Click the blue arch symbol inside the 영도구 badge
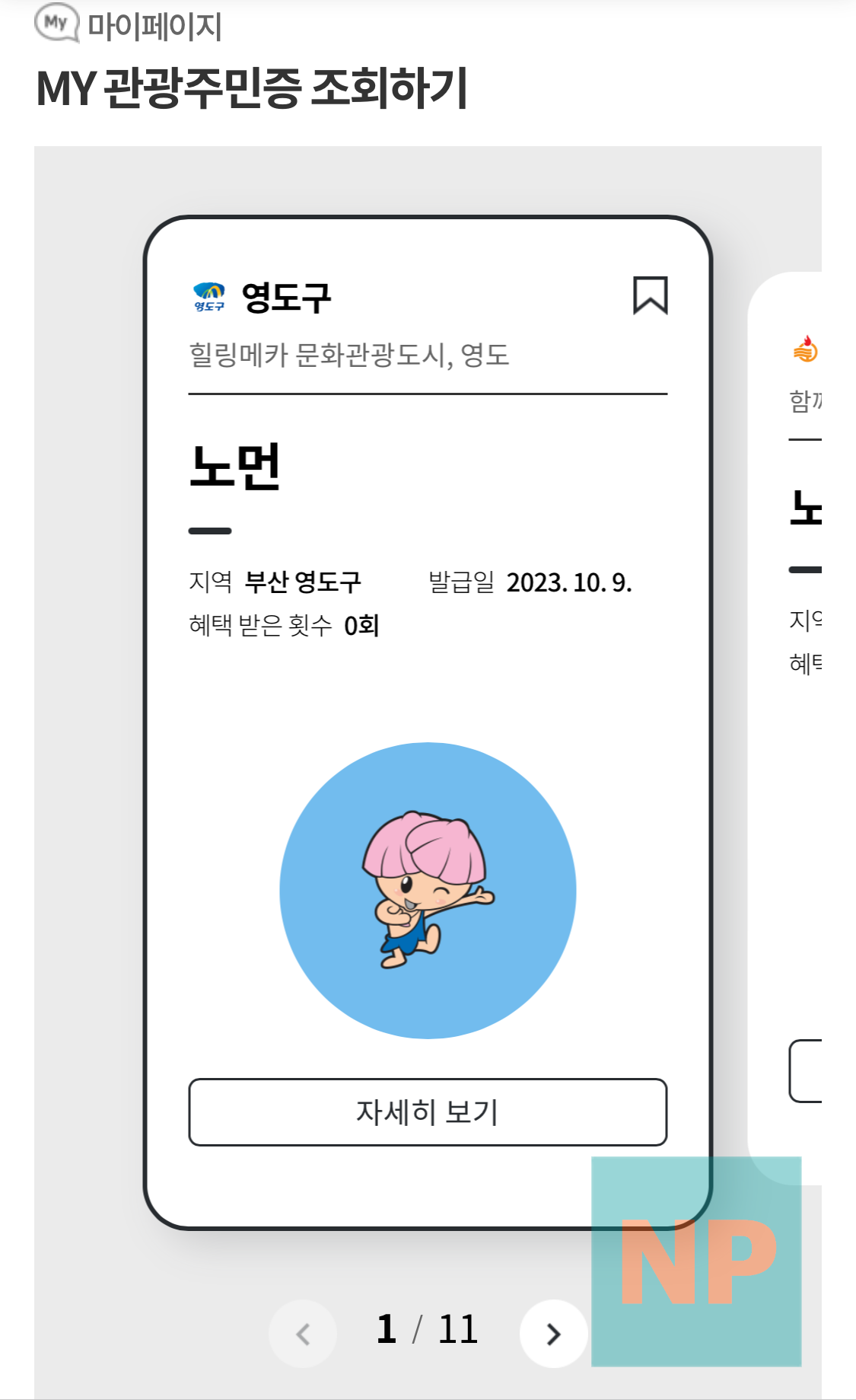 [x=208, y=291]
